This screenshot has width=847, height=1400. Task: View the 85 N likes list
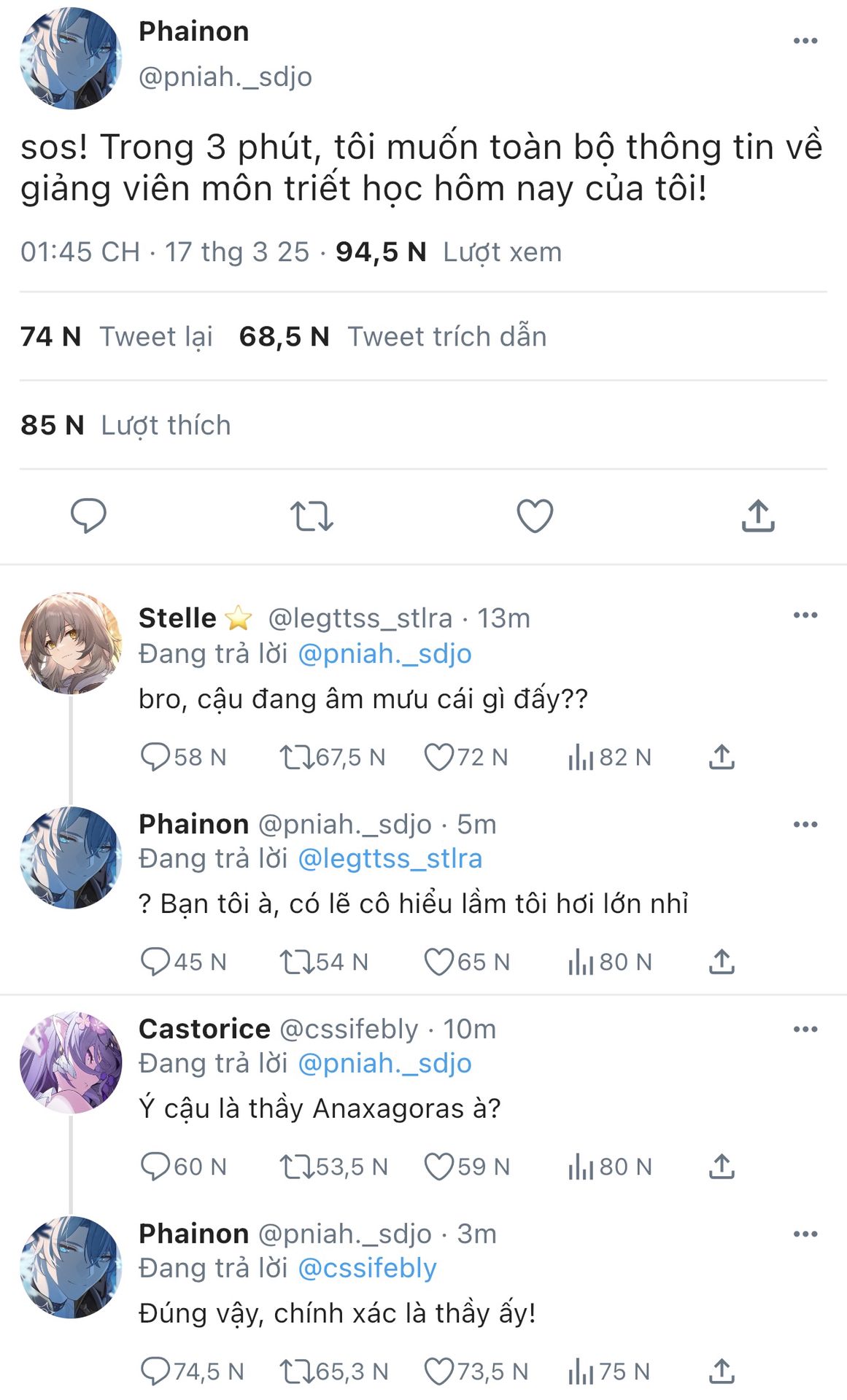coord(125,425)
